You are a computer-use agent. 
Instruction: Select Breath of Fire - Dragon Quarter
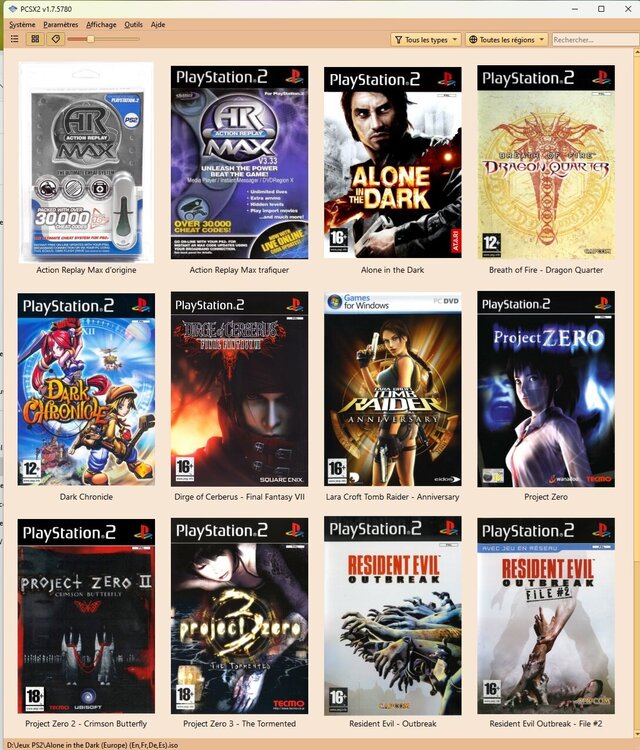546,161
